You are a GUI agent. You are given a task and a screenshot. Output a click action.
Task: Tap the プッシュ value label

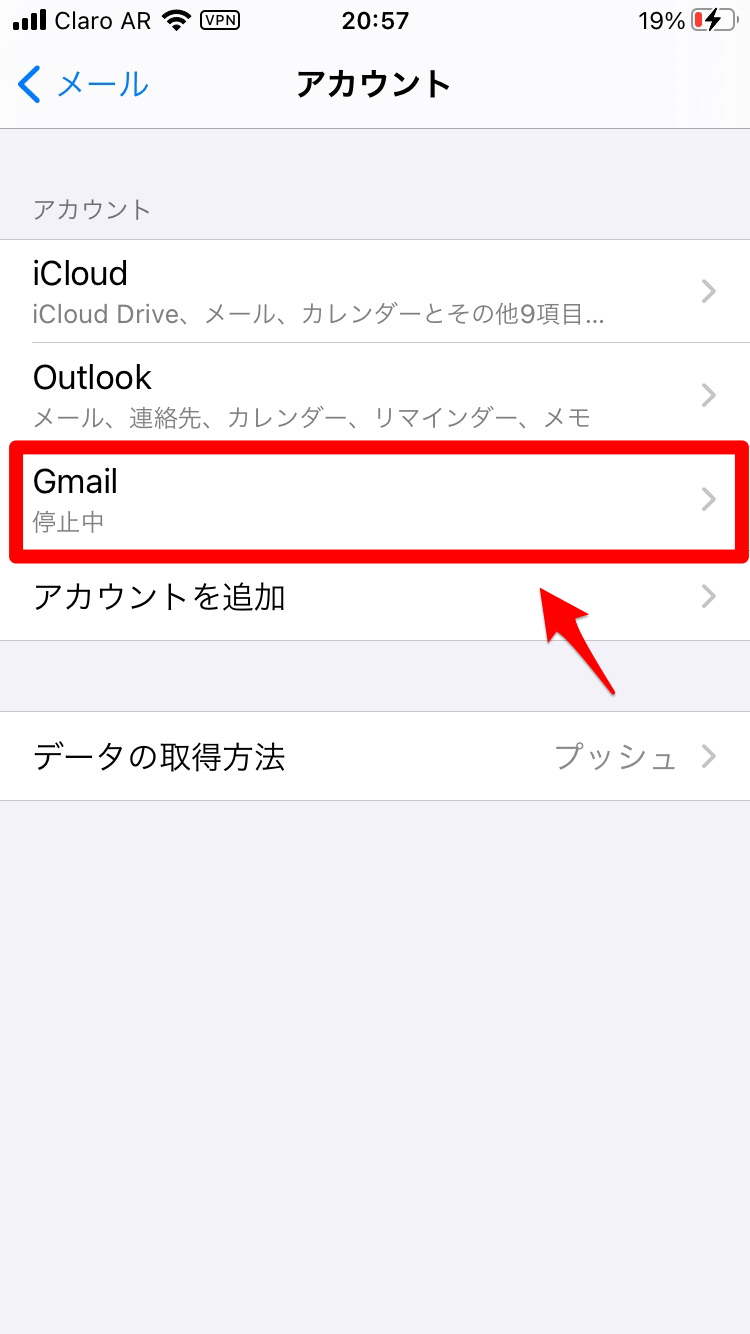pos(614,757)
